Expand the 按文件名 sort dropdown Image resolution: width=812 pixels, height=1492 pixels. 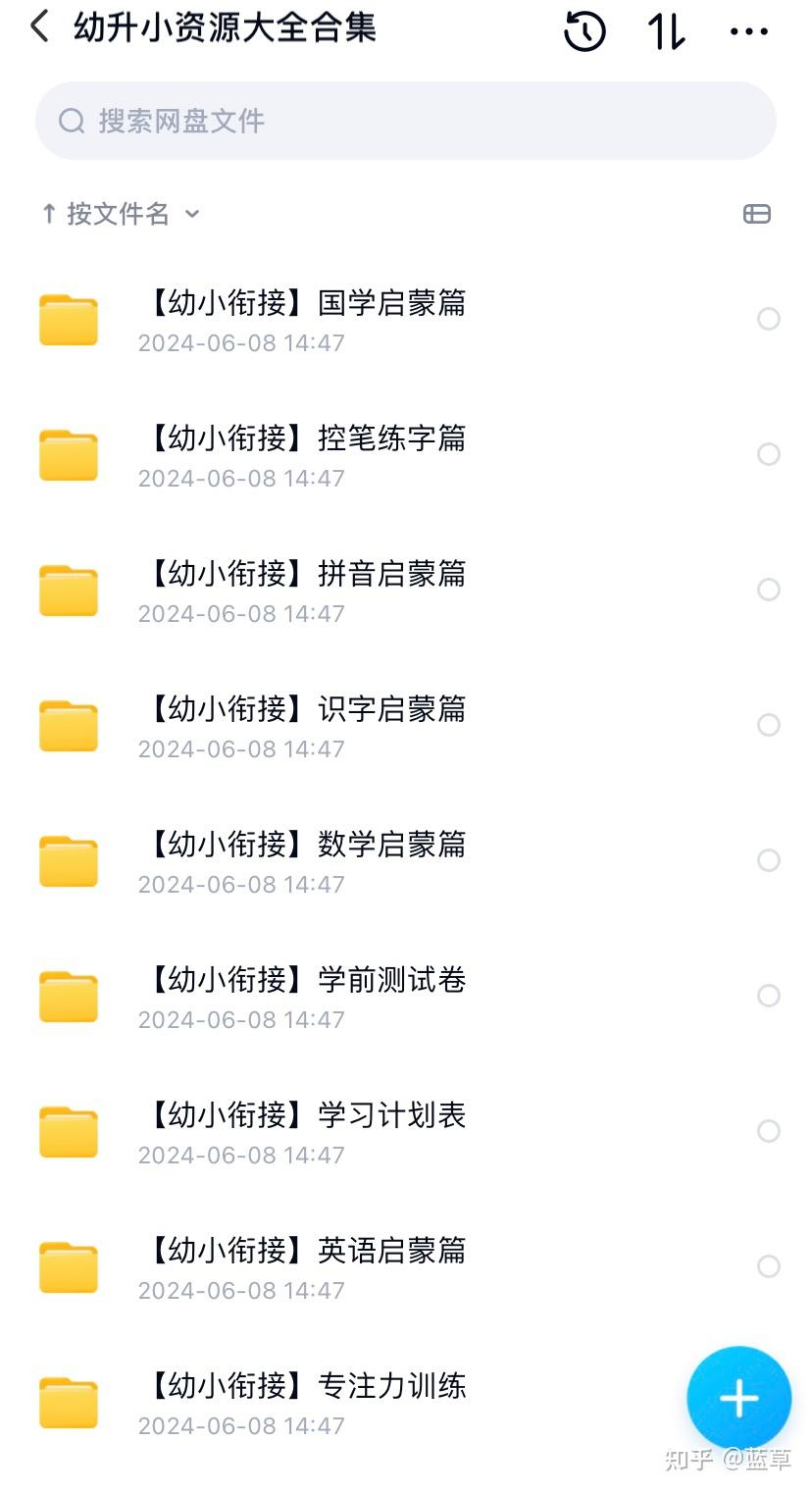tap(121, 214)
